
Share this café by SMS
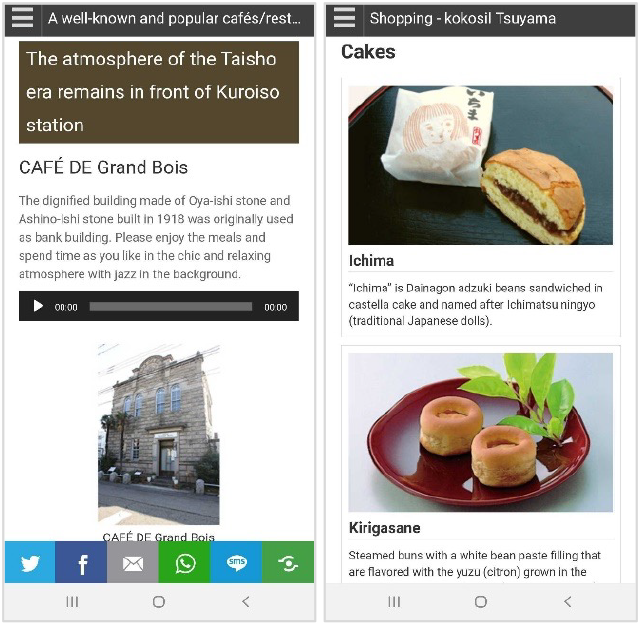click(x=237, y=563)
